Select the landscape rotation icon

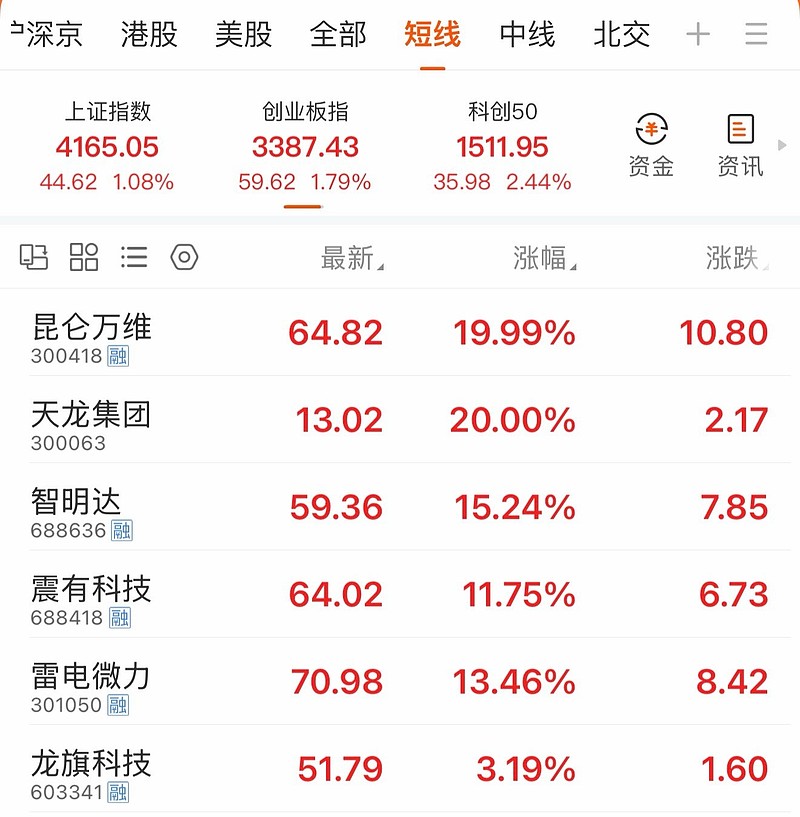(35, 257)
